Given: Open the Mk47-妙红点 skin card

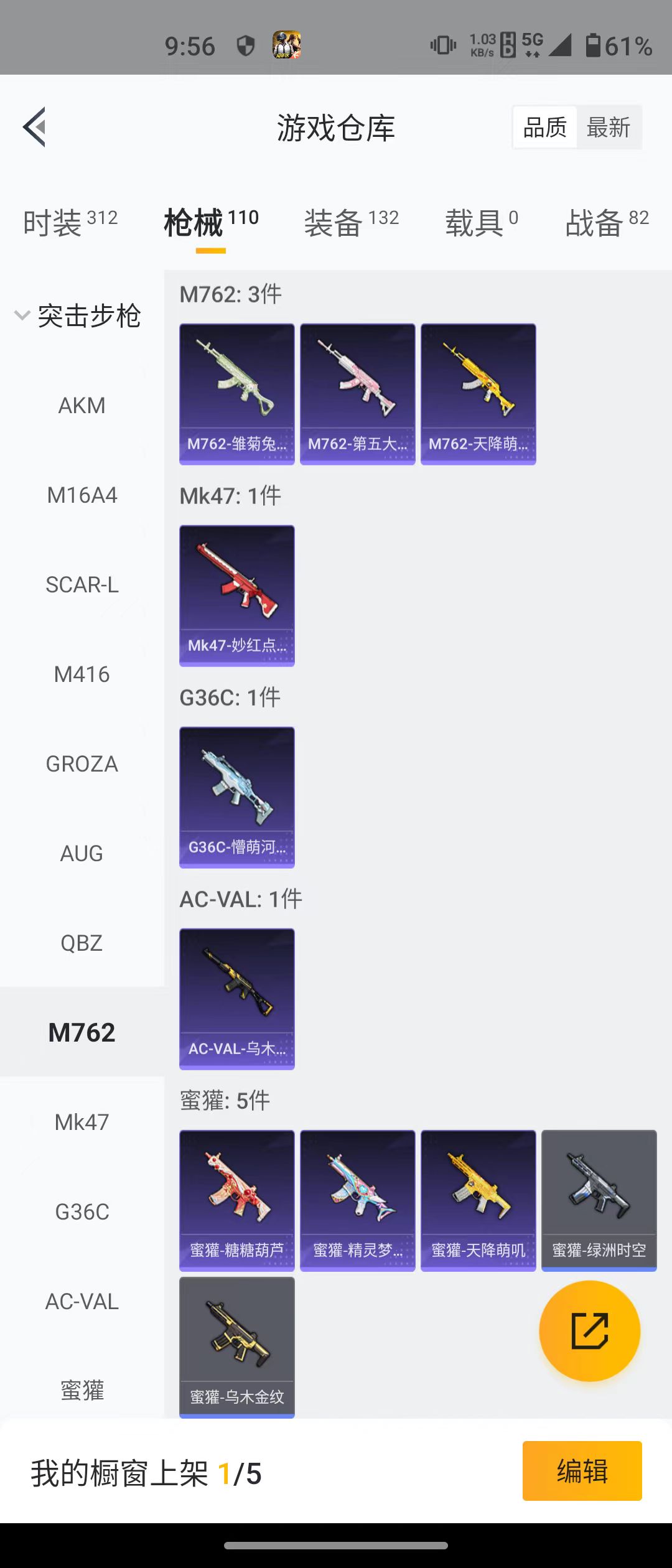Looking at the screenshot, I should (x=237, y=595).
